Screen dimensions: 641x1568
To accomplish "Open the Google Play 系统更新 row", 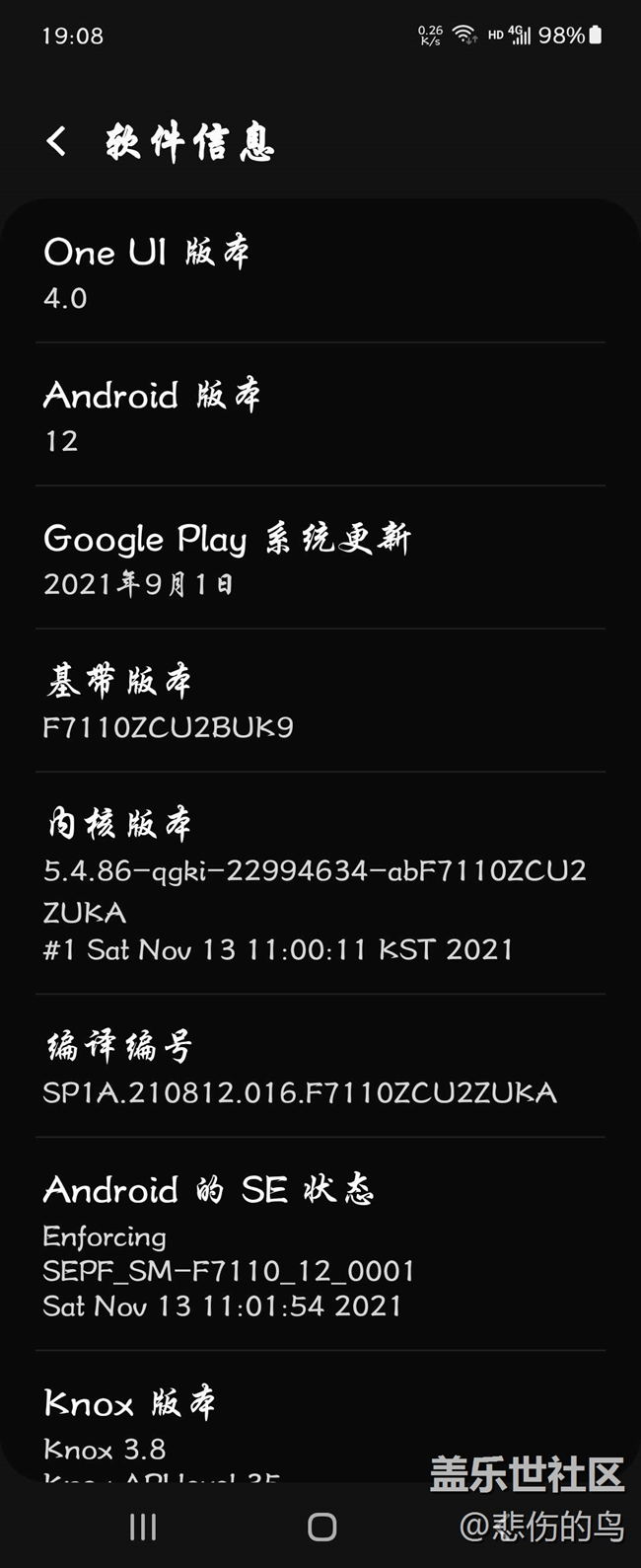I will [x=320, y=559].
